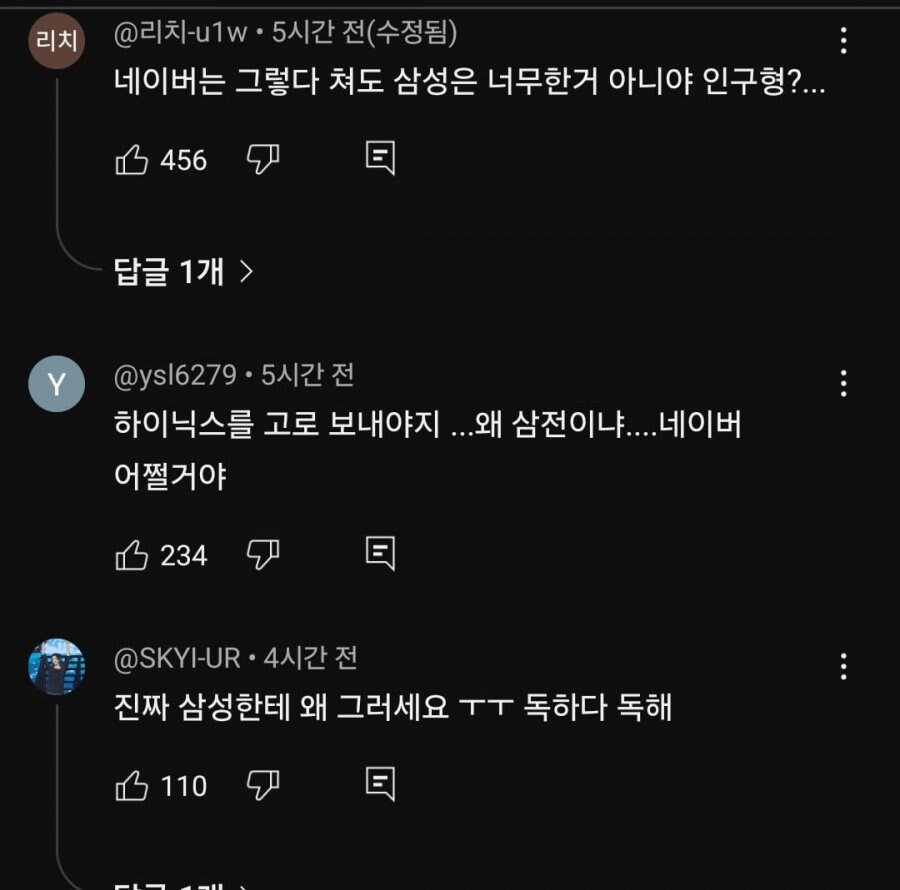Like the comment by @SKYI-UR

pyautogui.click(x=132, y=786)
